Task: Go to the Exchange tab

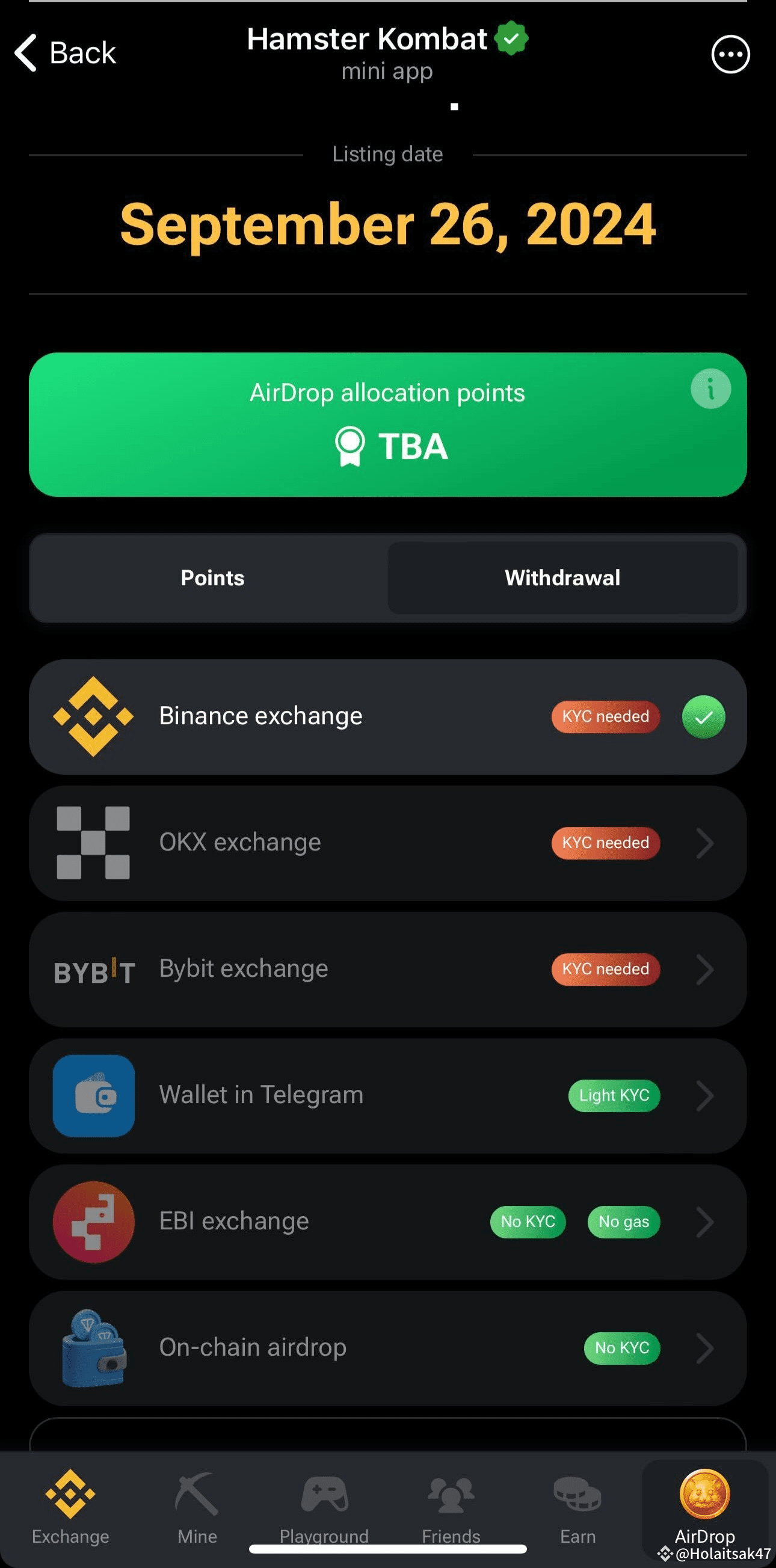Action: click(70, 1507)
